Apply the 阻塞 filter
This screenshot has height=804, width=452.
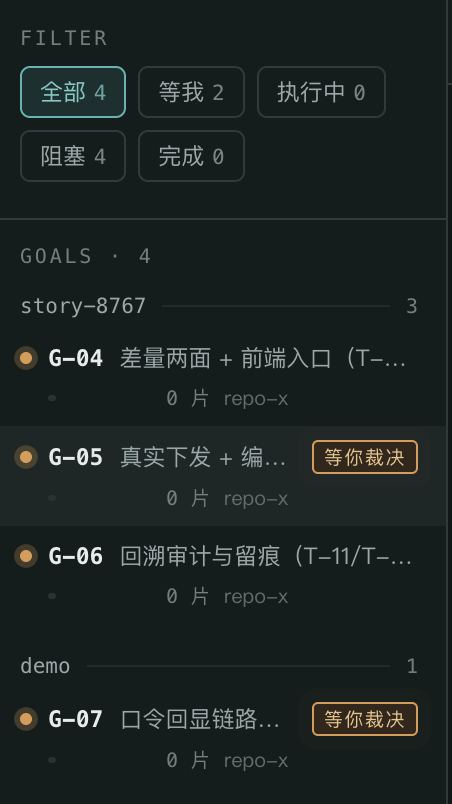pos(73,156)
